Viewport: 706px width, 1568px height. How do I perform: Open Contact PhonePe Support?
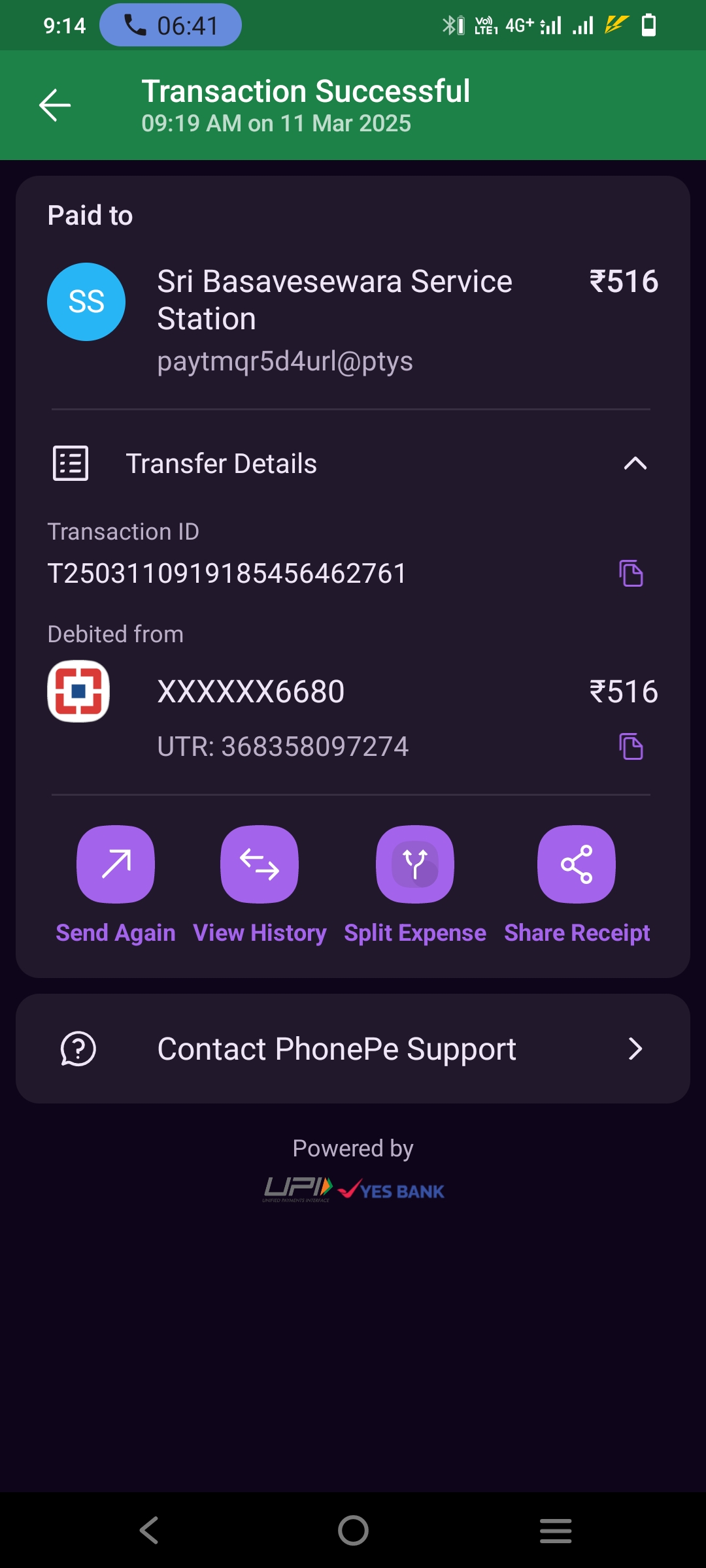click(x=353, y=1049)
